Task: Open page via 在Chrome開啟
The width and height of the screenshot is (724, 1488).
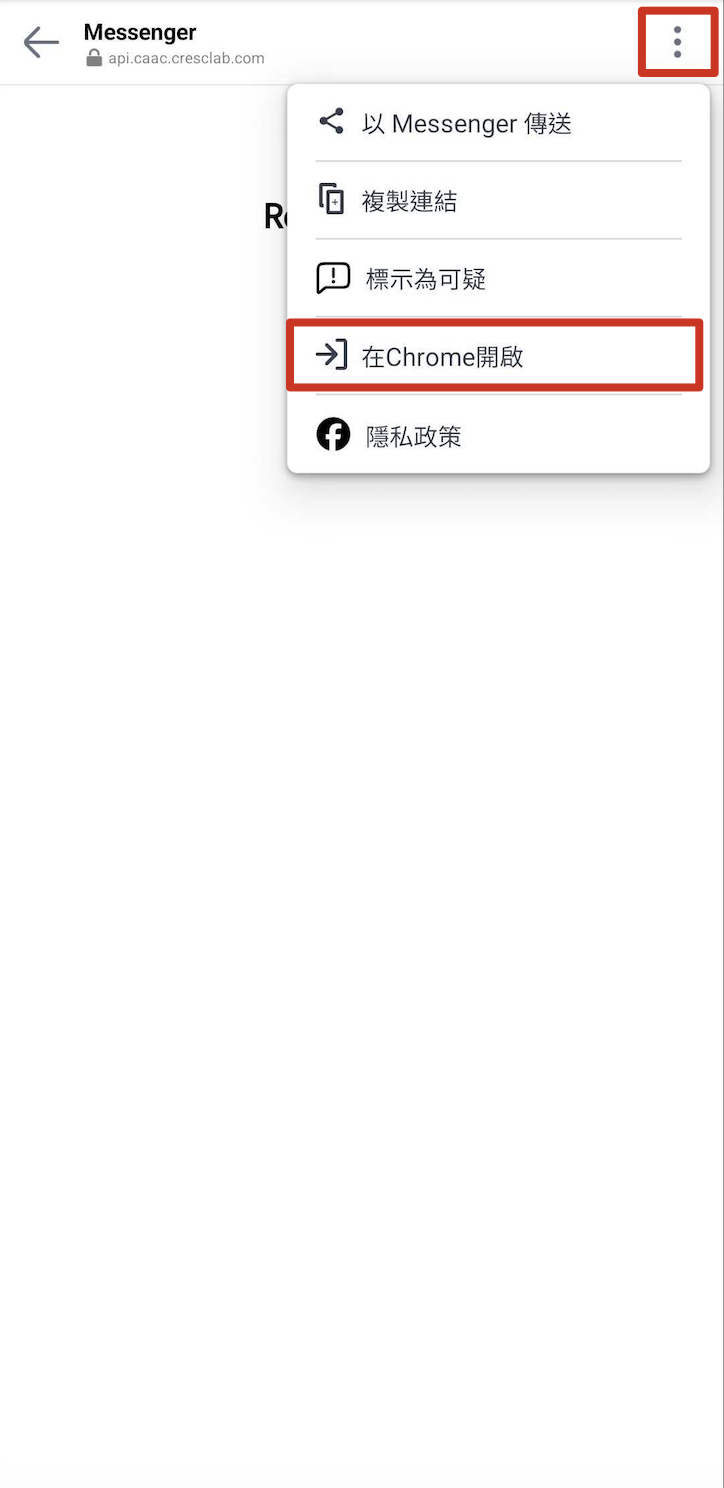Action: (443, 357)
